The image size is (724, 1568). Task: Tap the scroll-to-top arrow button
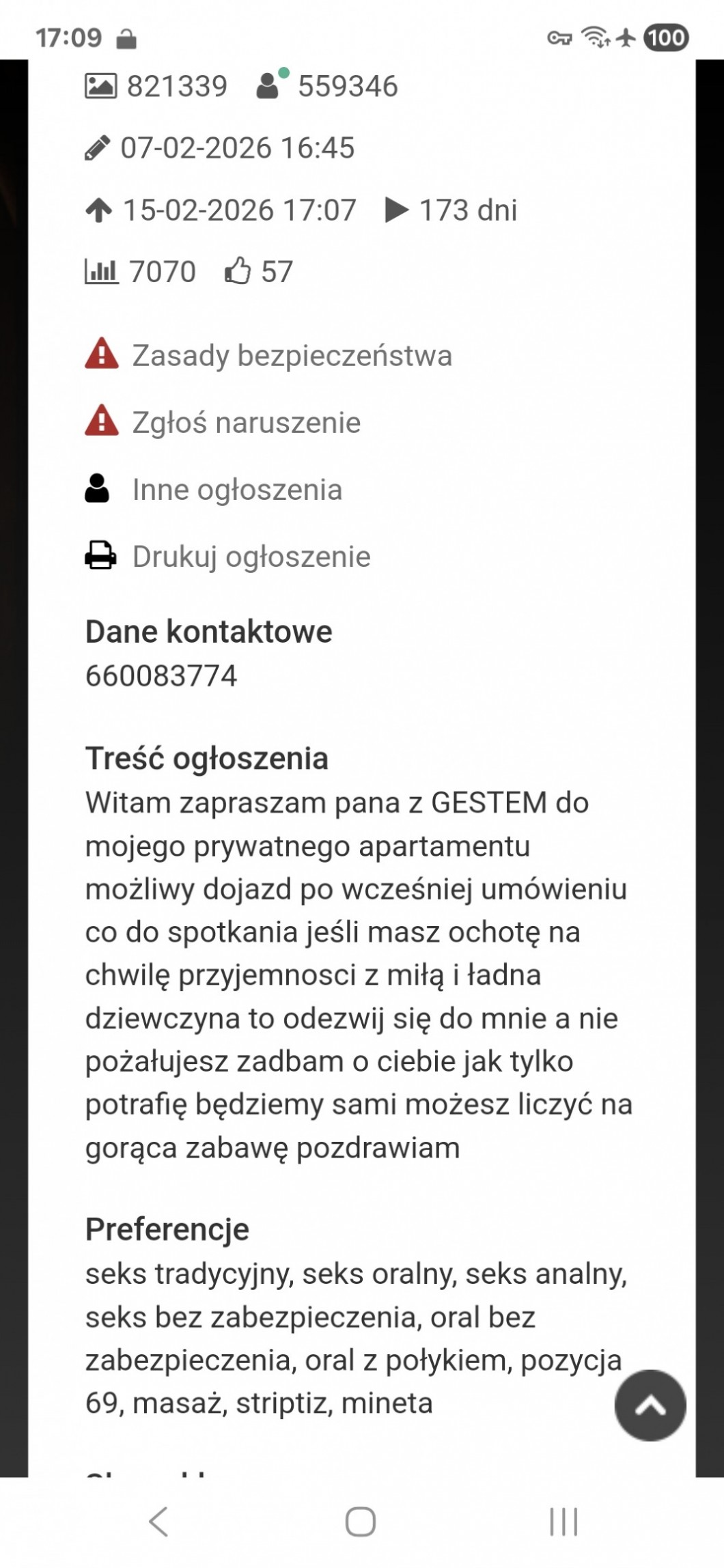[650, 1405]
